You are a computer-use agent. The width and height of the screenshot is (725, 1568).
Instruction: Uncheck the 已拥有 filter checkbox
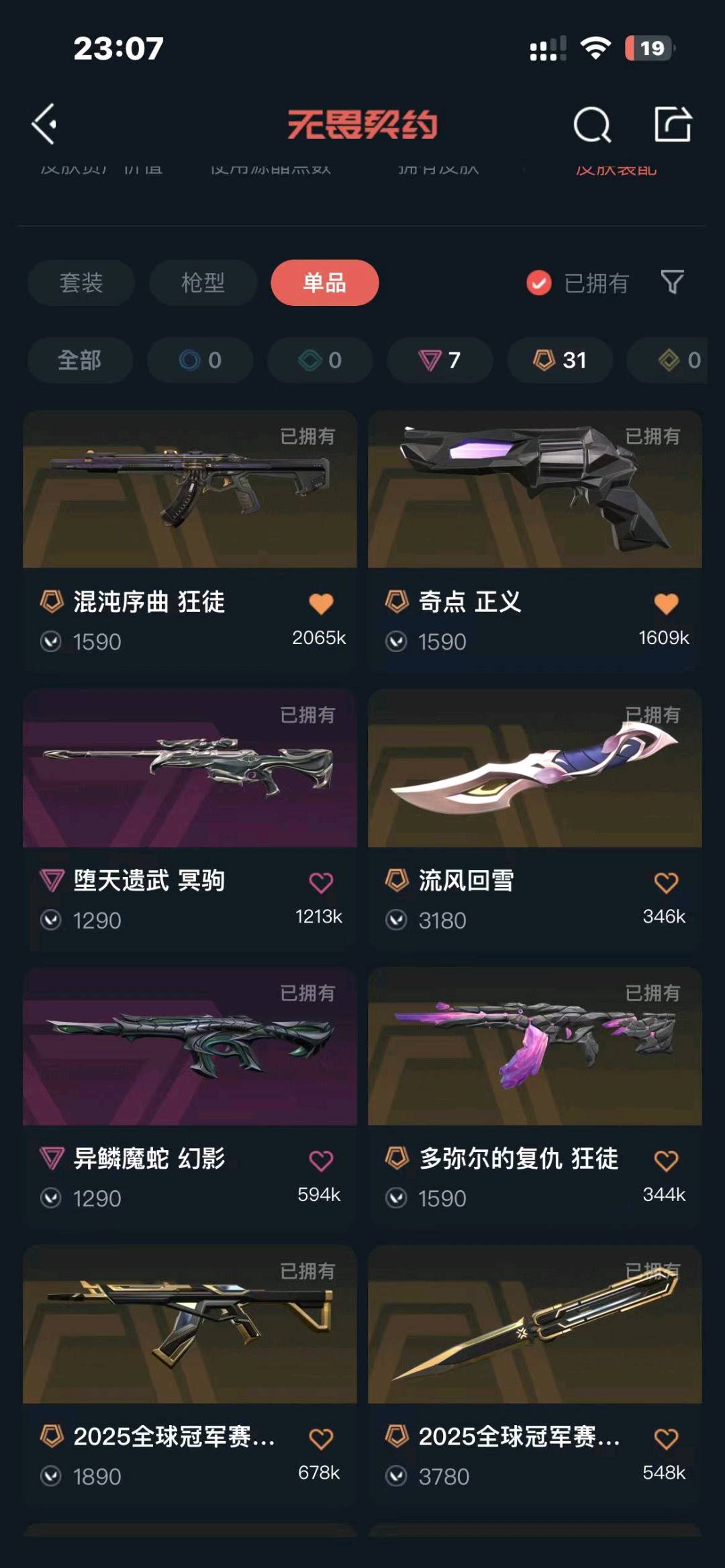tap(538, 283)
